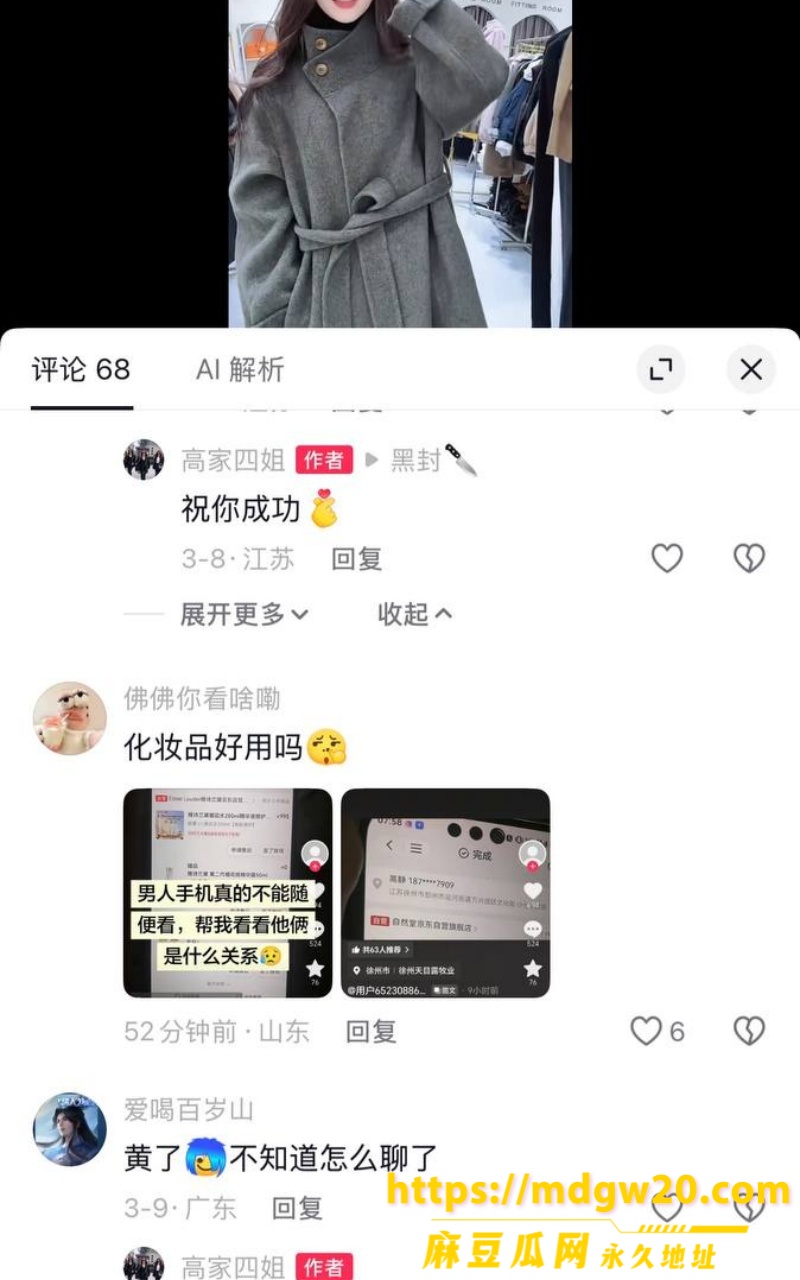Open the second image showing the address screen
Viewport: 800px width, 1280px height.
click(x=446, y=893)
